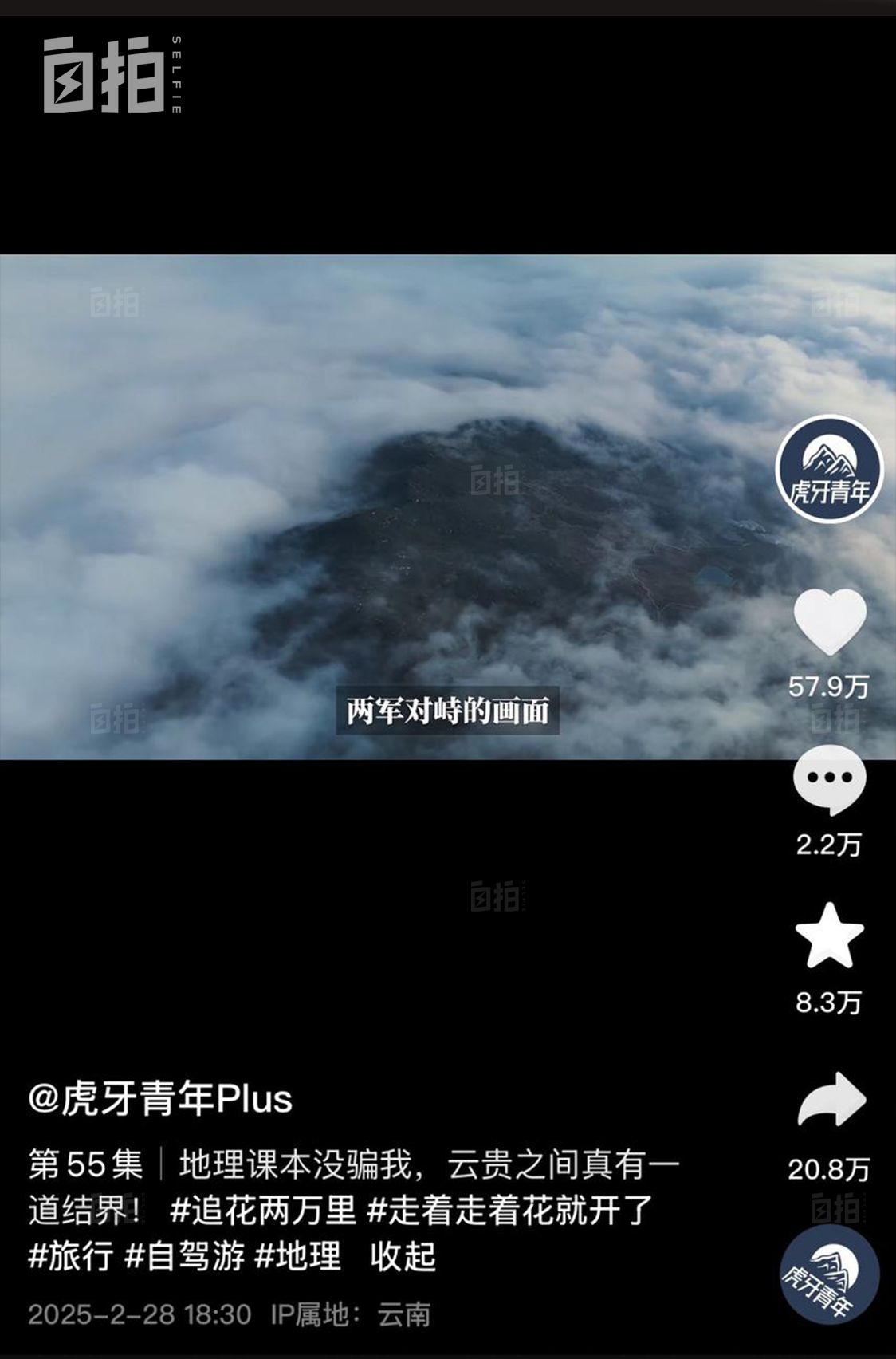Open the #自驾游 hashtag
The image size is (896, 1359).
(x=185, y=1256)
